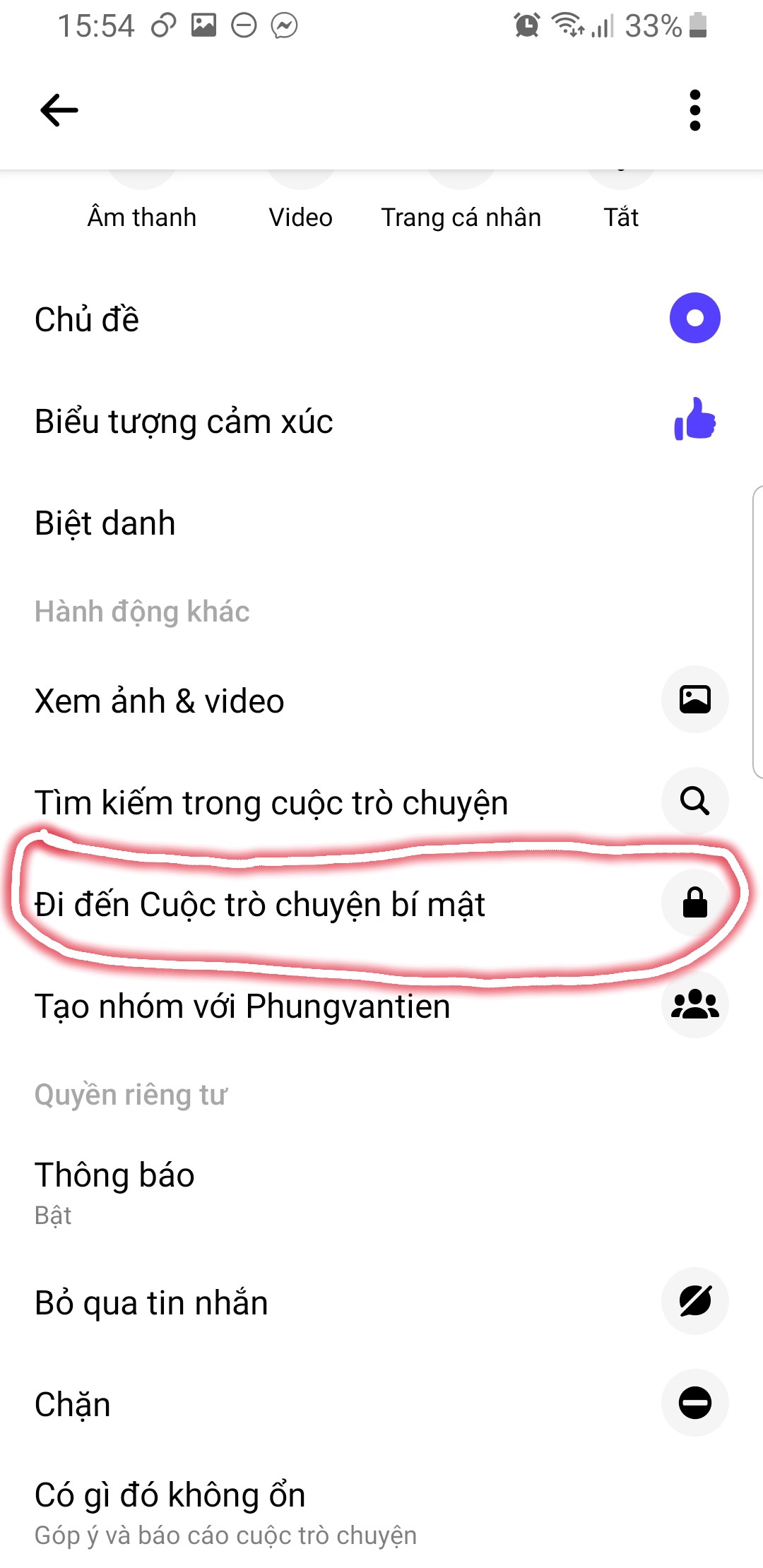Go back using the arrow icon
Image resolution: width=763 pixels, height=1568 pixels.
pyautogui.click(x=59, y=110)
